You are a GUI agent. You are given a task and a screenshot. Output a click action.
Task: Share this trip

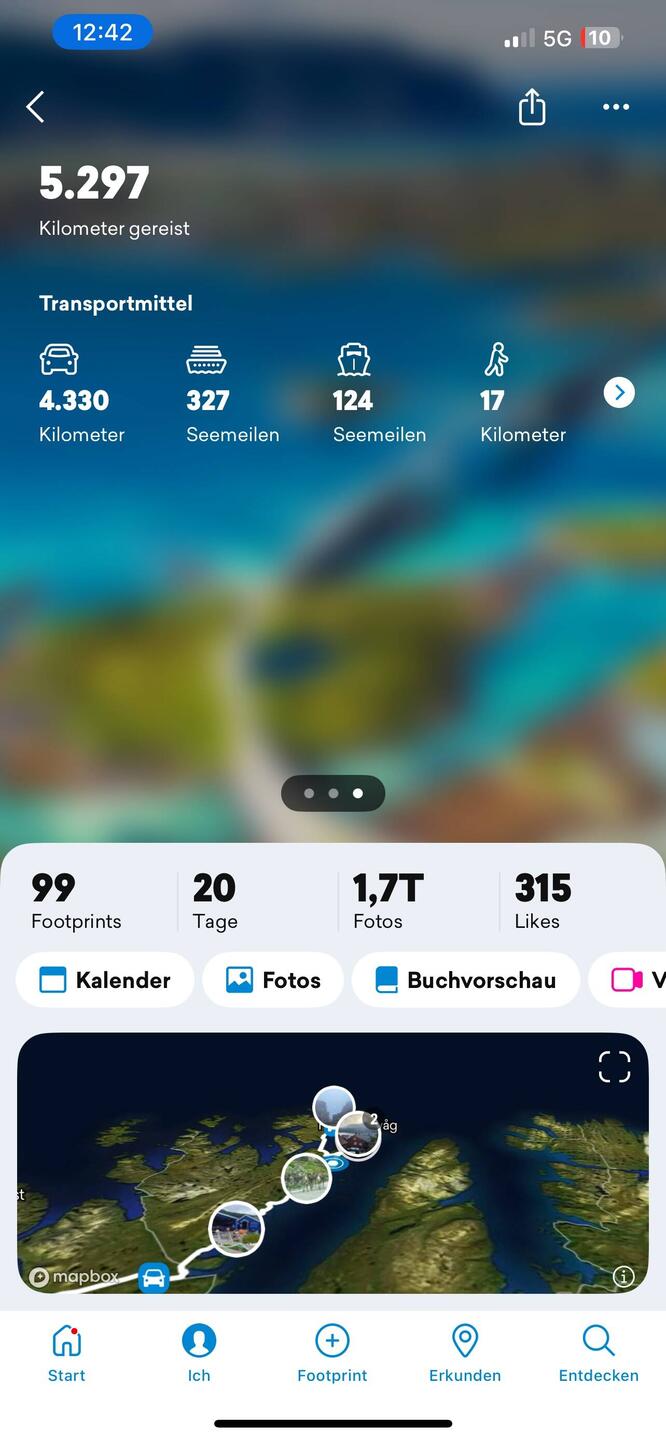point(532,107)
